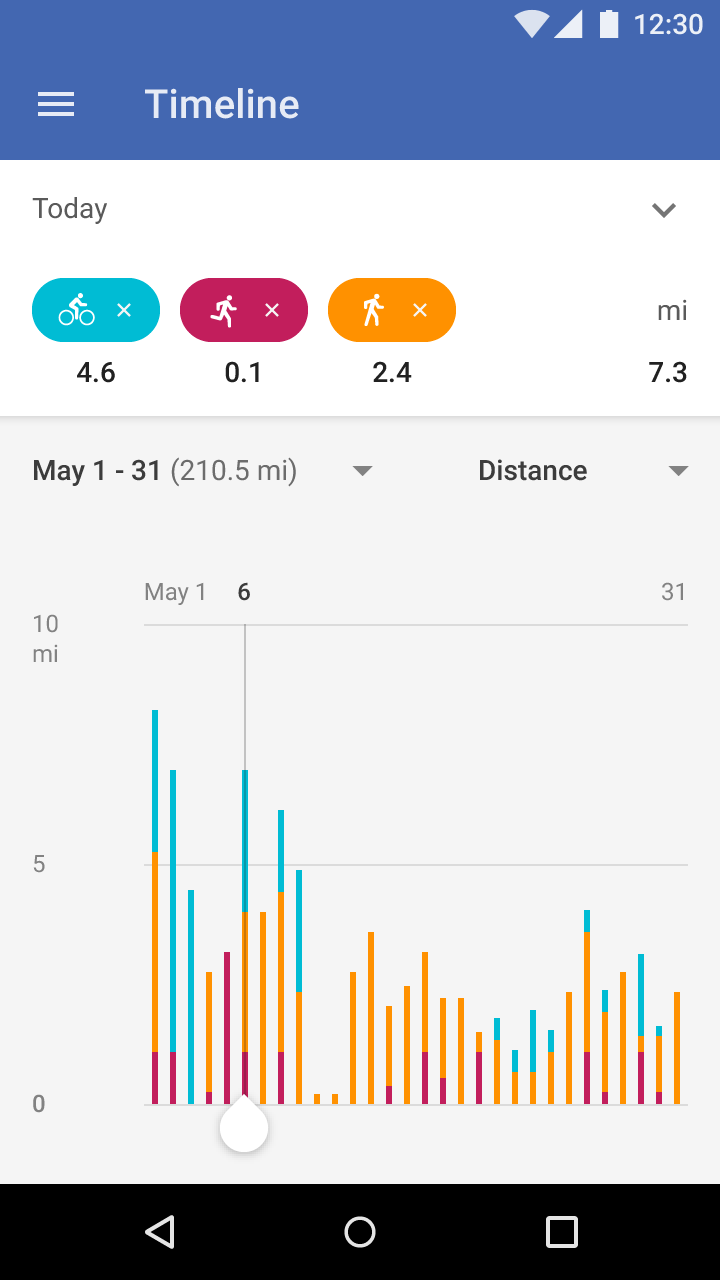This screenshot has width=720, height=1280.
Task: Return to the home screen
Action: coord(360,1232)
